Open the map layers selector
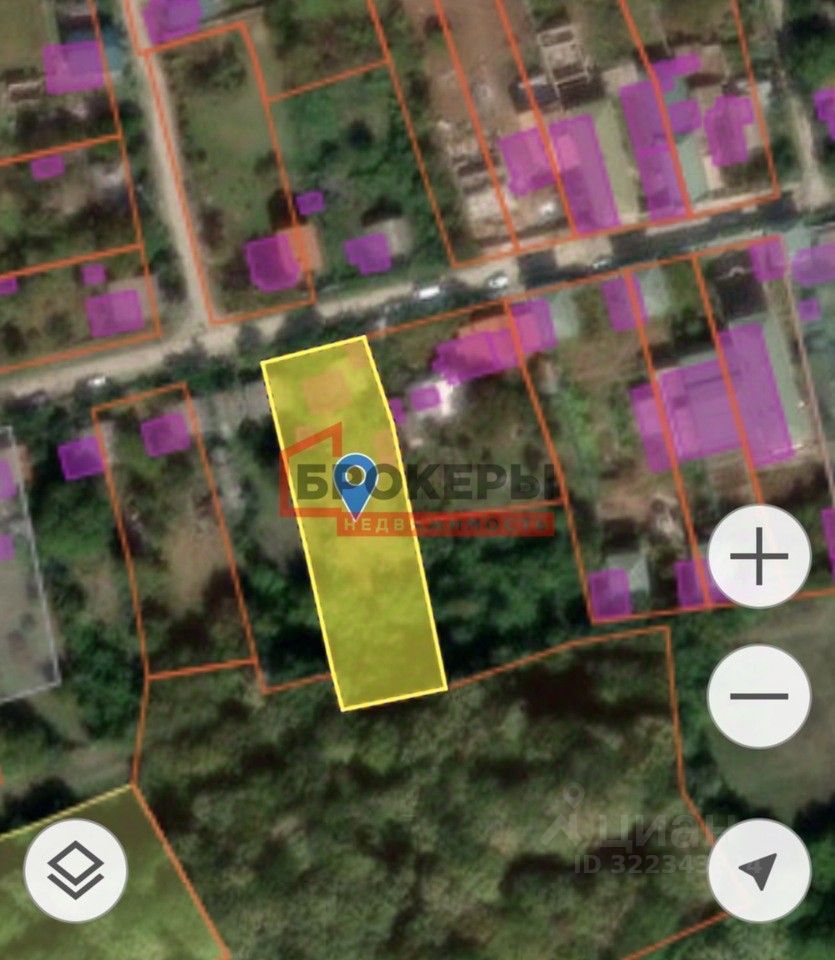 pos(75,870)
